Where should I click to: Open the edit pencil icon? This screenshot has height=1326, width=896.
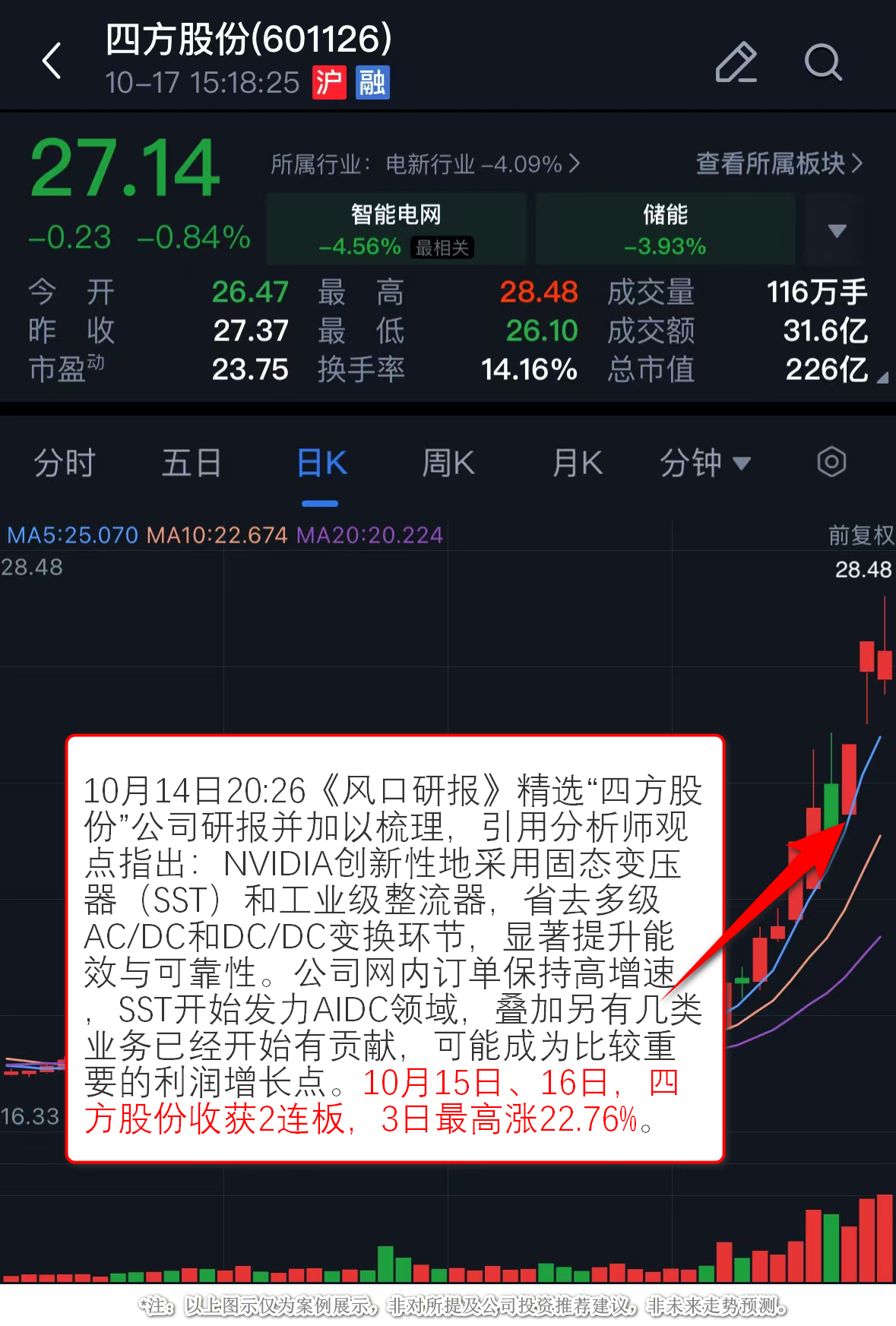point(736,62)
